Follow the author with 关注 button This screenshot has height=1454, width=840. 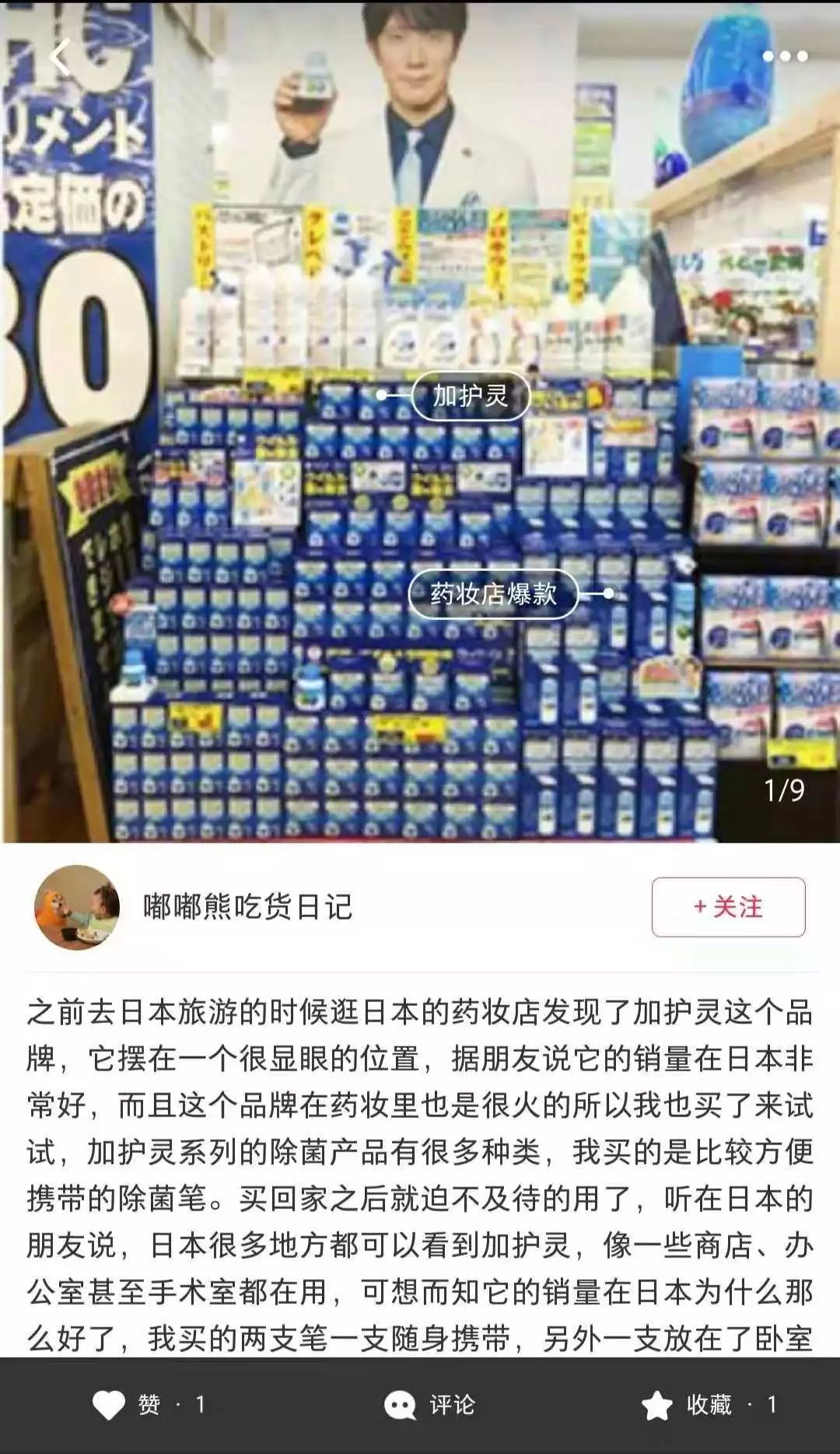tap(728, 907)
